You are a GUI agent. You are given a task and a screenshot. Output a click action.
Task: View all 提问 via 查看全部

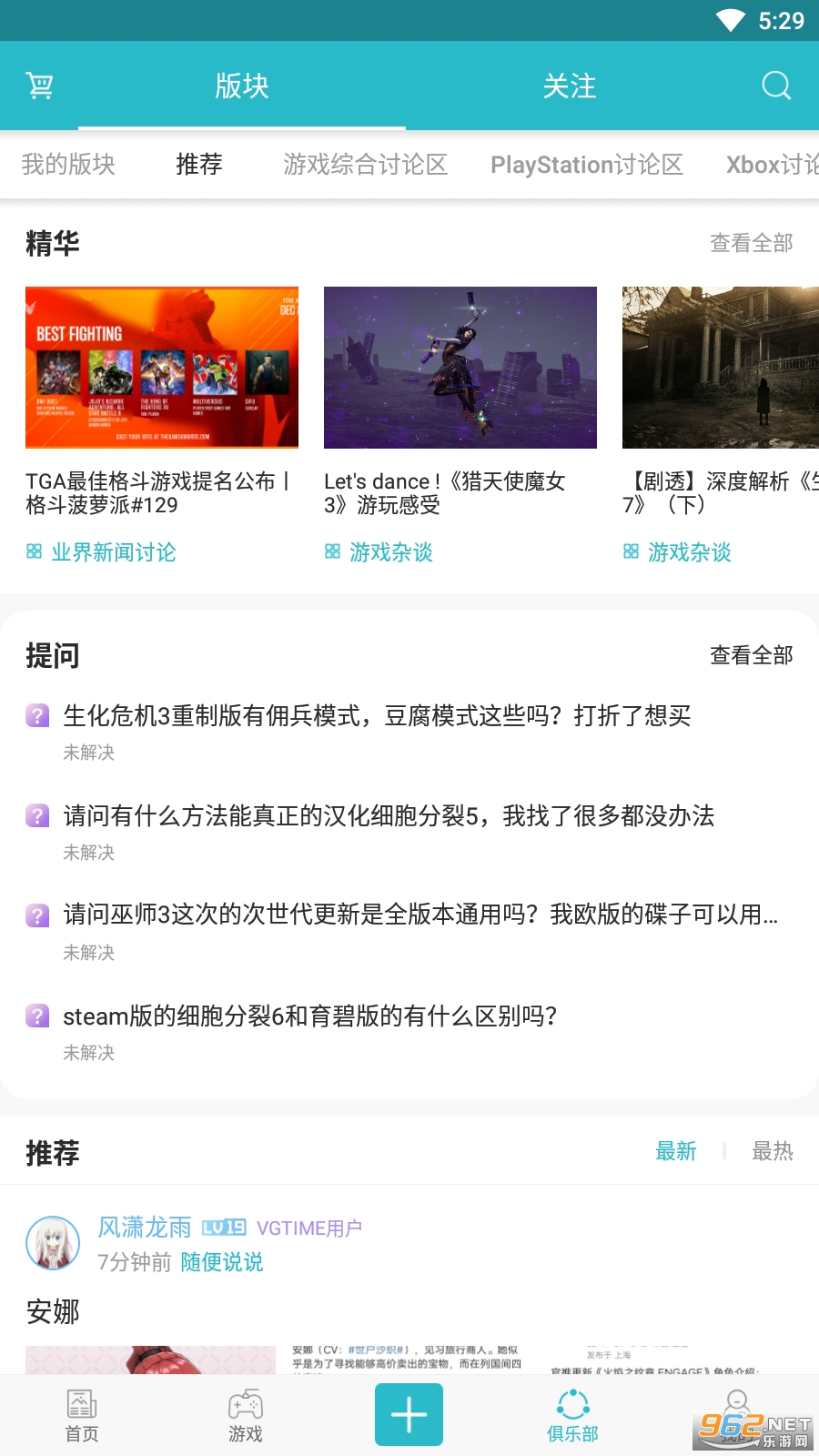click(752, 655)
